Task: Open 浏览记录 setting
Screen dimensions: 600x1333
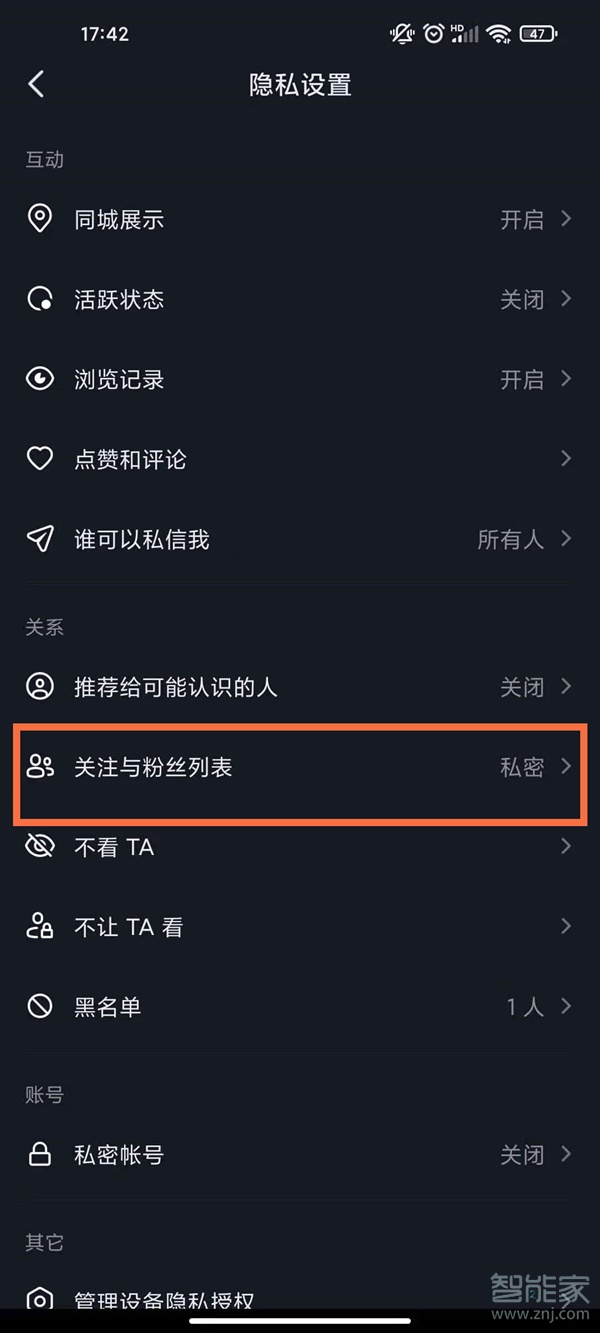Action: tap(300, 380)
